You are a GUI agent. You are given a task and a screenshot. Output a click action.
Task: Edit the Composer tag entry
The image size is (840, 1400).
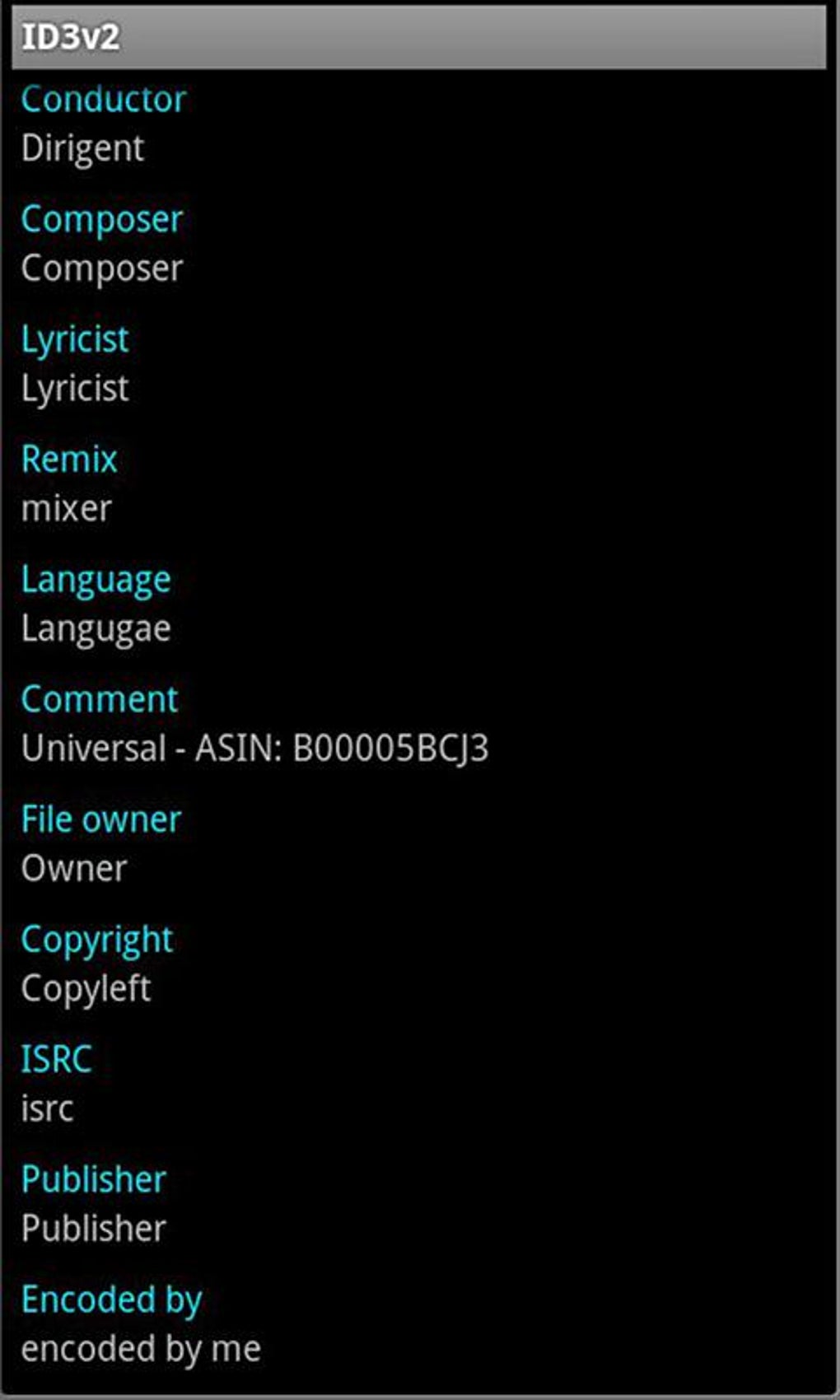pos(420,244)
